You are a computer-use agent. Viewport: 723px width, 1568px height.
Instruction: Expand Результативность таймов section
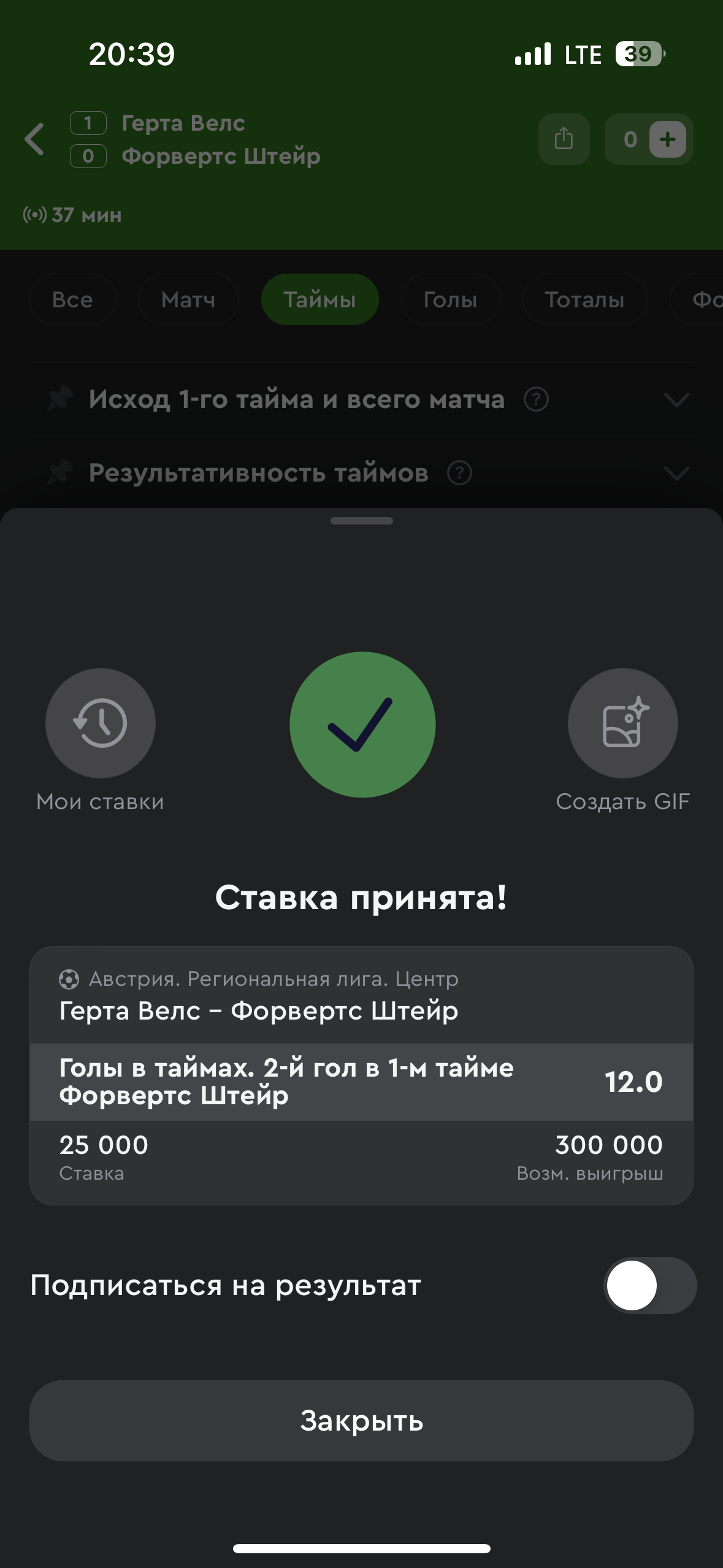tap(676, 474)
